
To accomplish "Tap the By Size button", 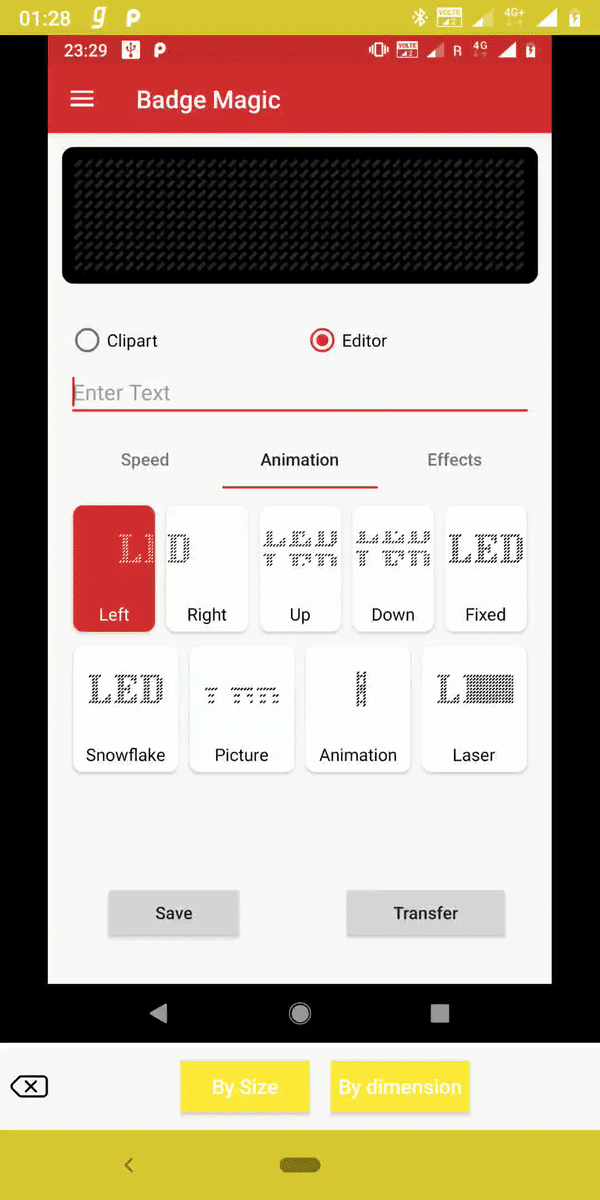I will point(245,1087).
